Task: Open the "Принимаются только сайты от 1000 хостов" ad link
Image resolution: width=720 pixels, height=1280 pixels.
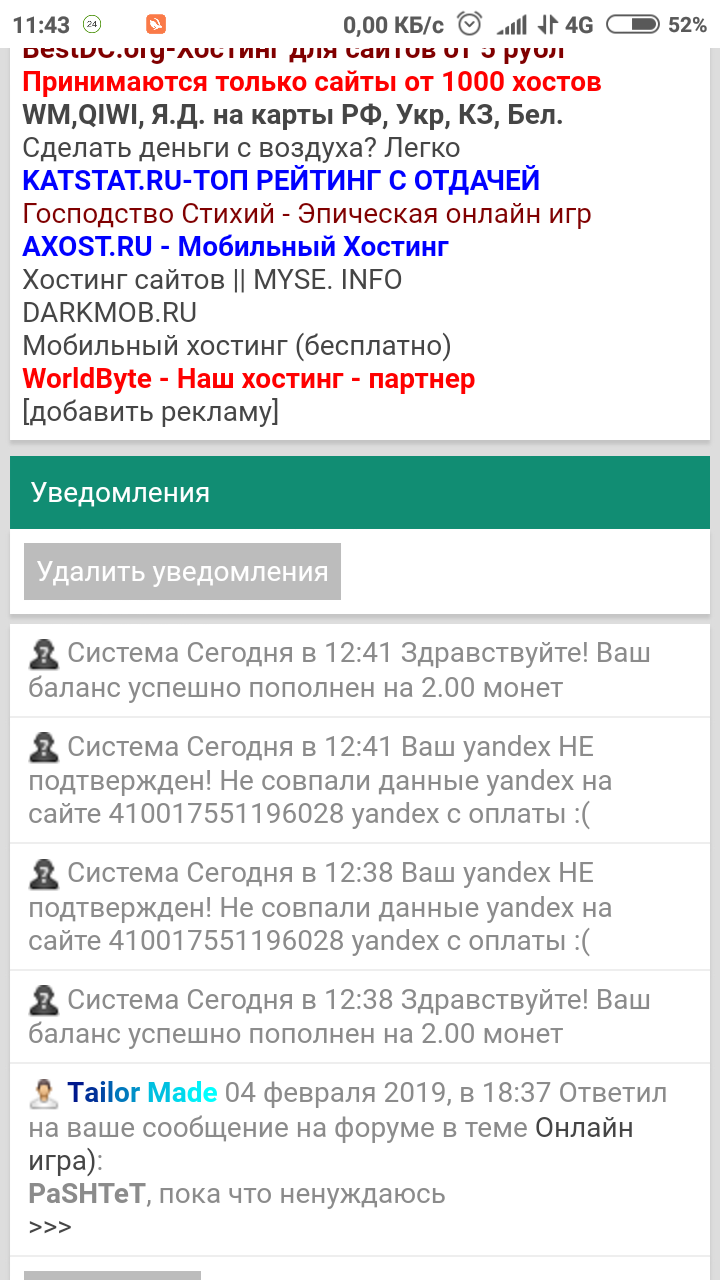Action: pos(311,82)
